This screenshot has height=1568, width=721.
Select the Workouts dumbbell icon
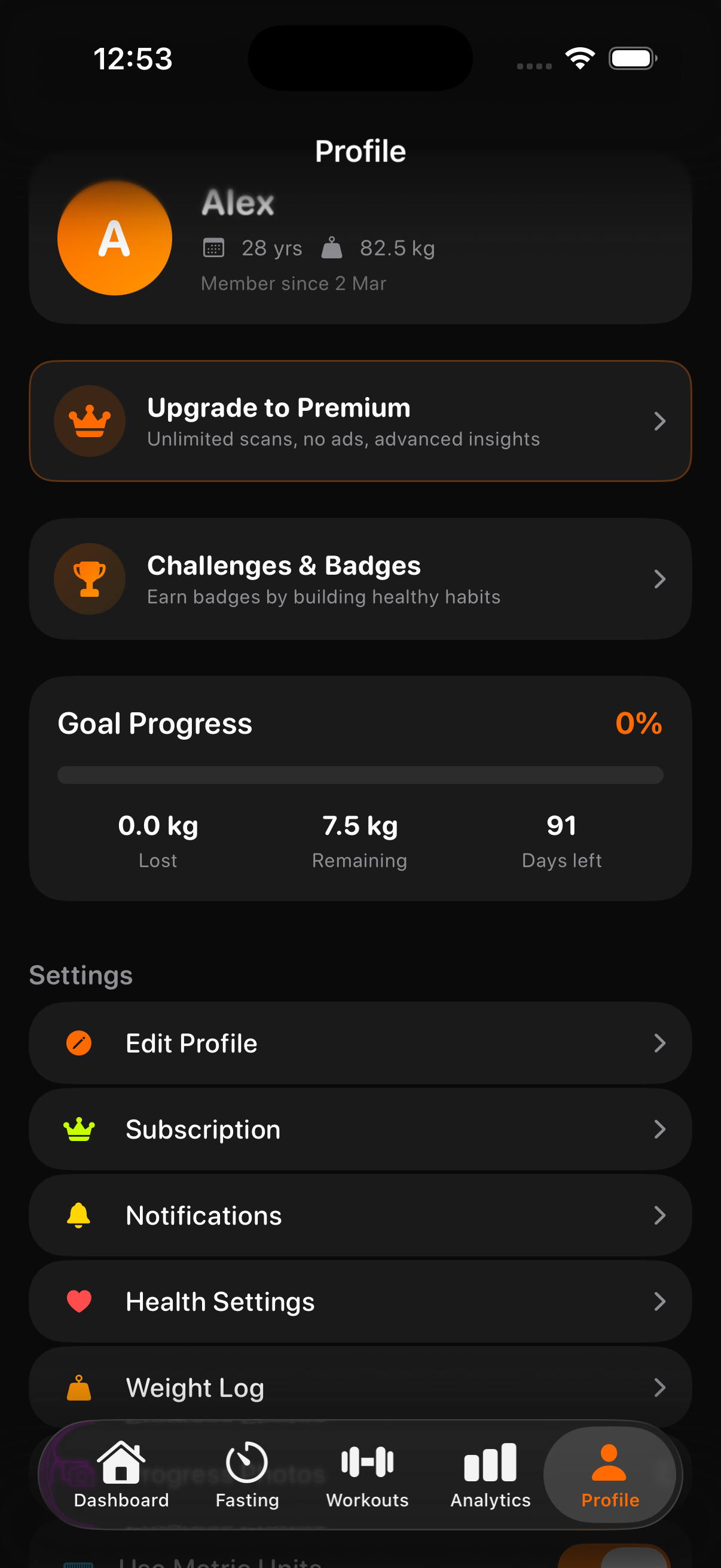click(366, 1461)
